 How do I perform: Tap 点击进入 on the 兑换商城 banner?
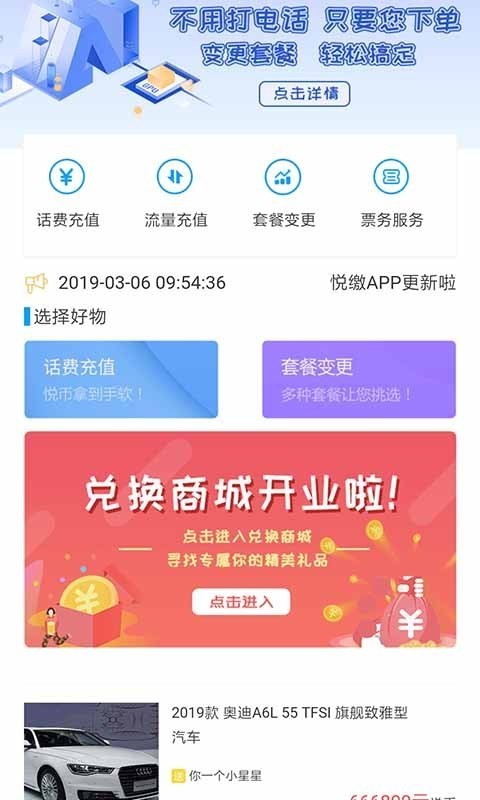coord(241,602)
